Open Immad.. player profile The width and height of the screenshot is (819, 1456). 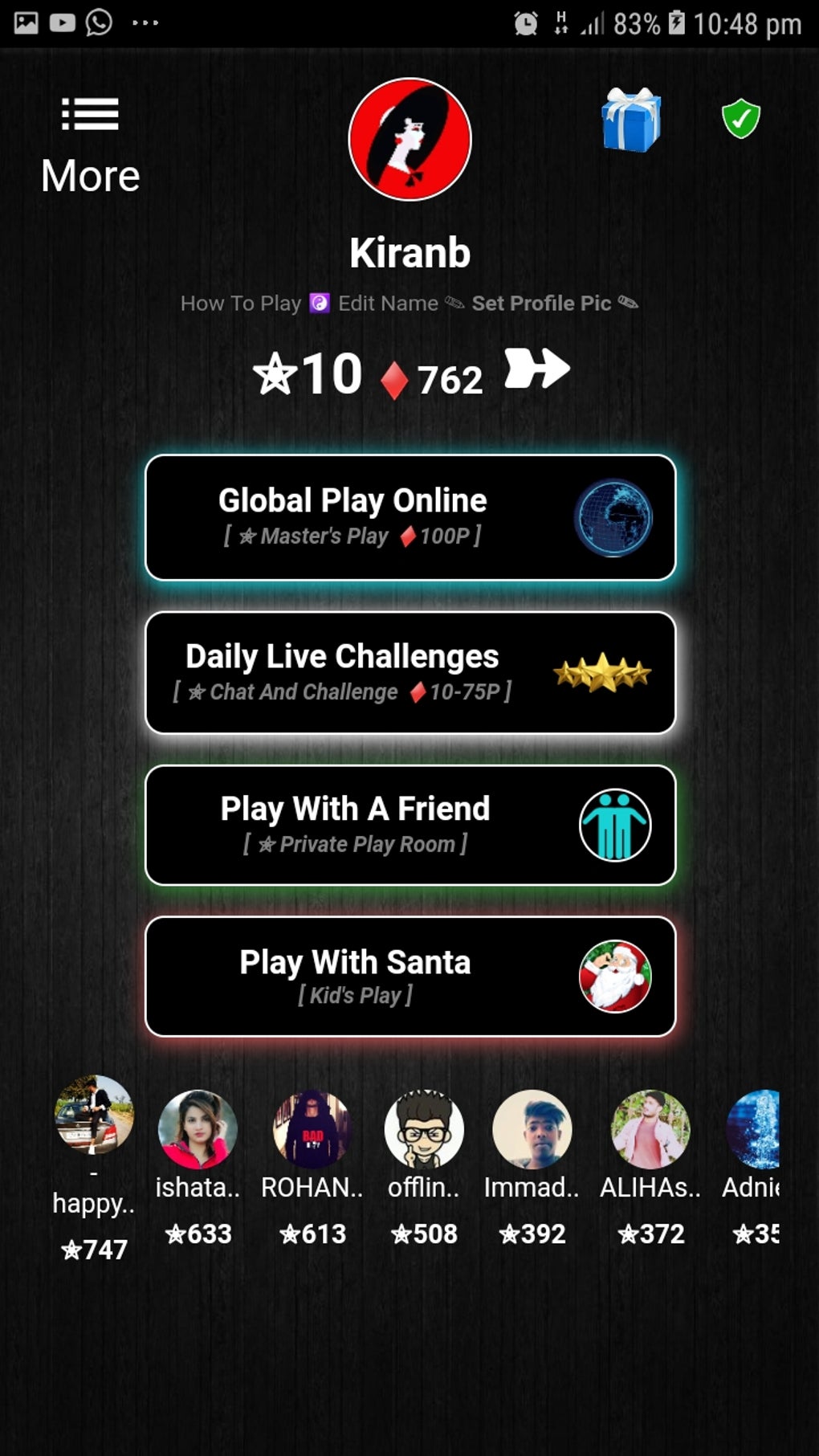pyautogui.click(x=532, y=1129)
